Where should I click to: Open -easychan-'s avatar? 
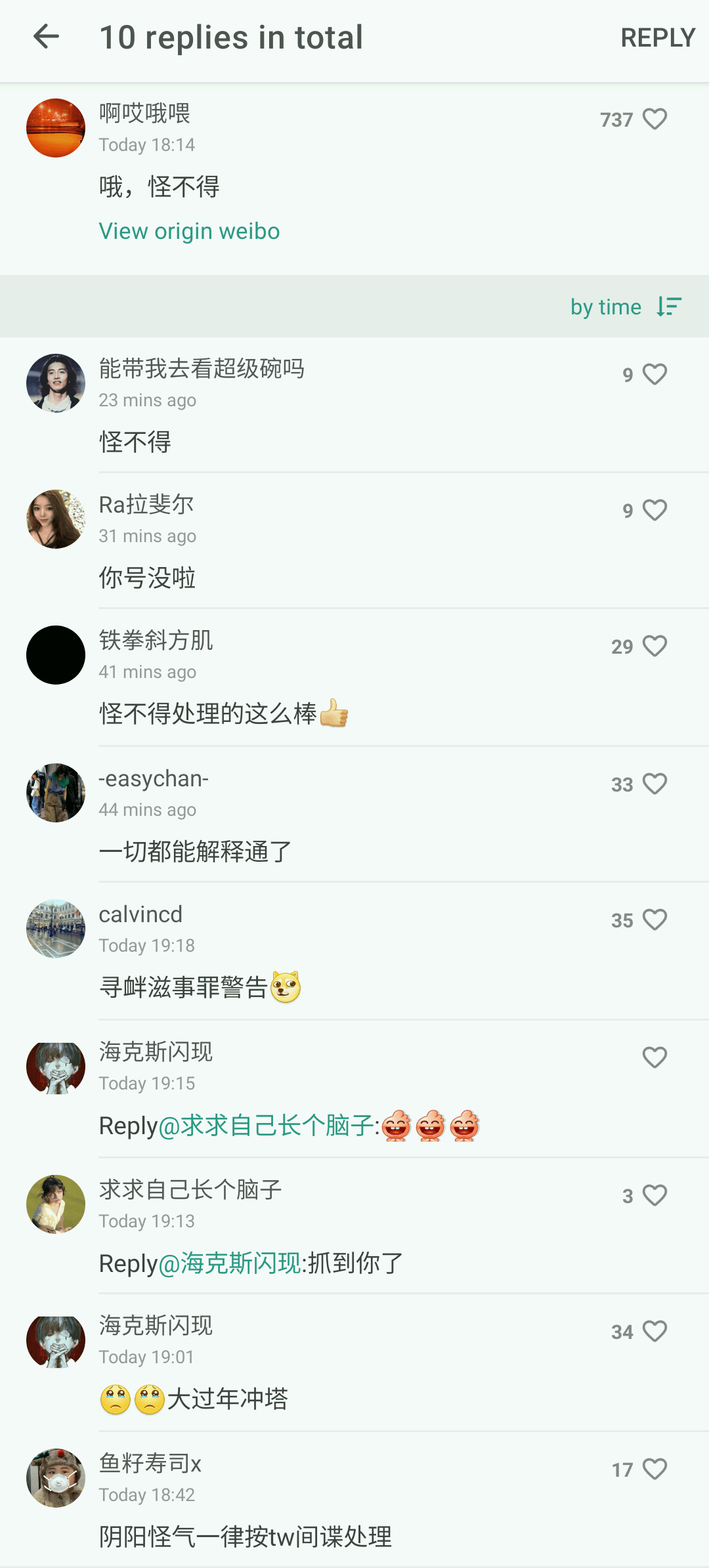click(x=56, y=793)
